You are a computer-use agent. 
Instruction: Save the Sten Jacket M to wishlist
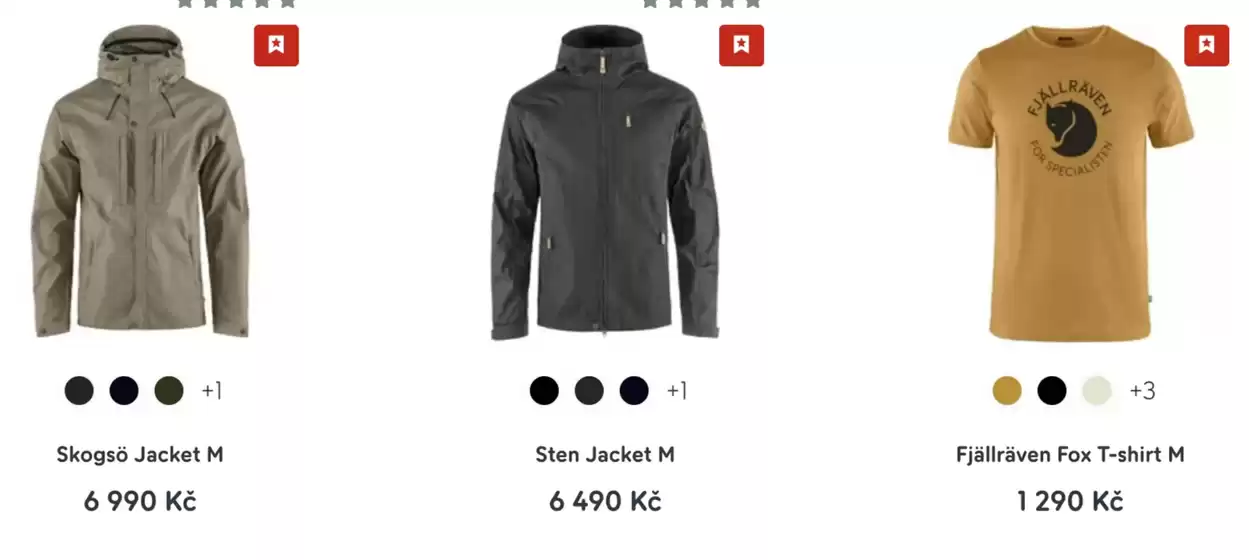[x=741, y=45]
